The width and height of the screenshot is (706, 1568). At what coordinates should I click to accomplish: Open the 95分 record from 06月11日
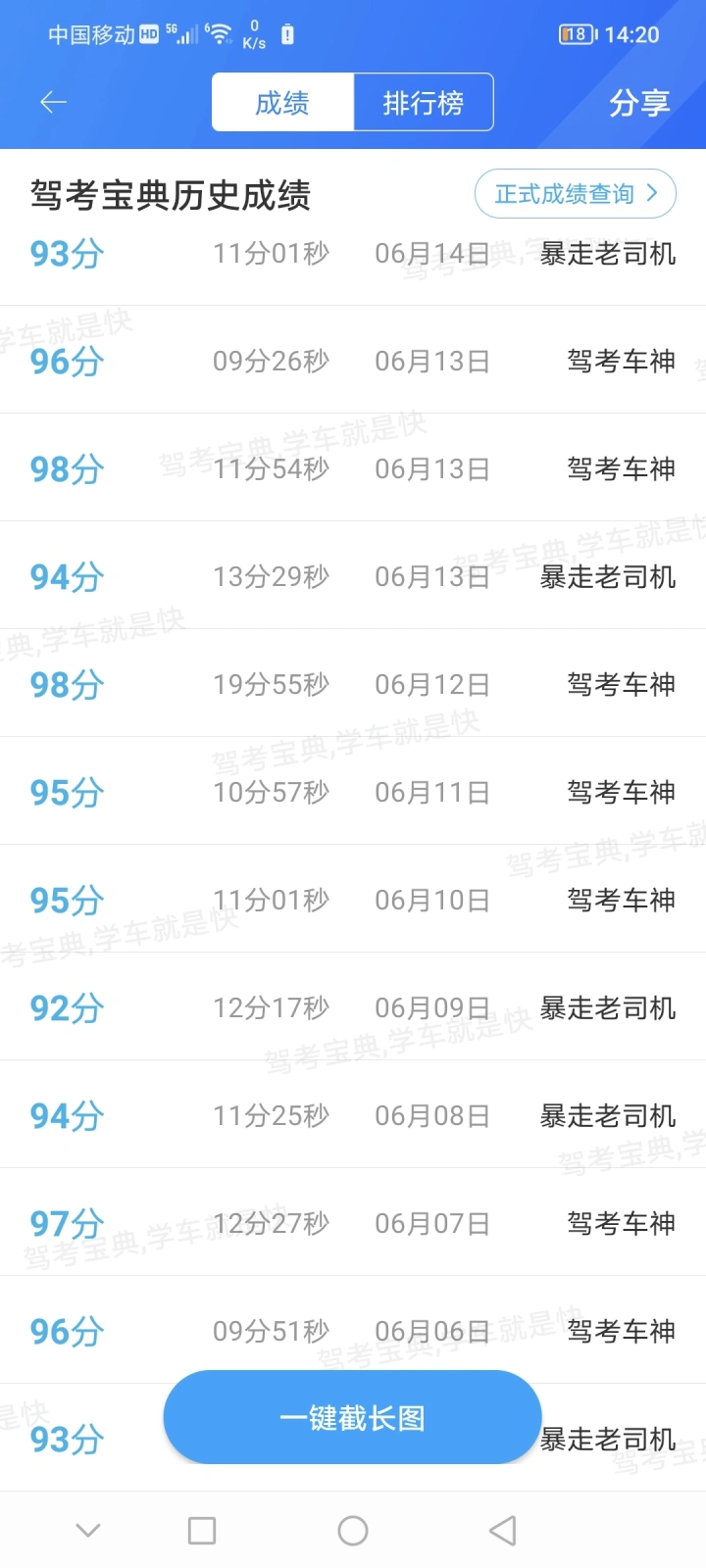353,791
